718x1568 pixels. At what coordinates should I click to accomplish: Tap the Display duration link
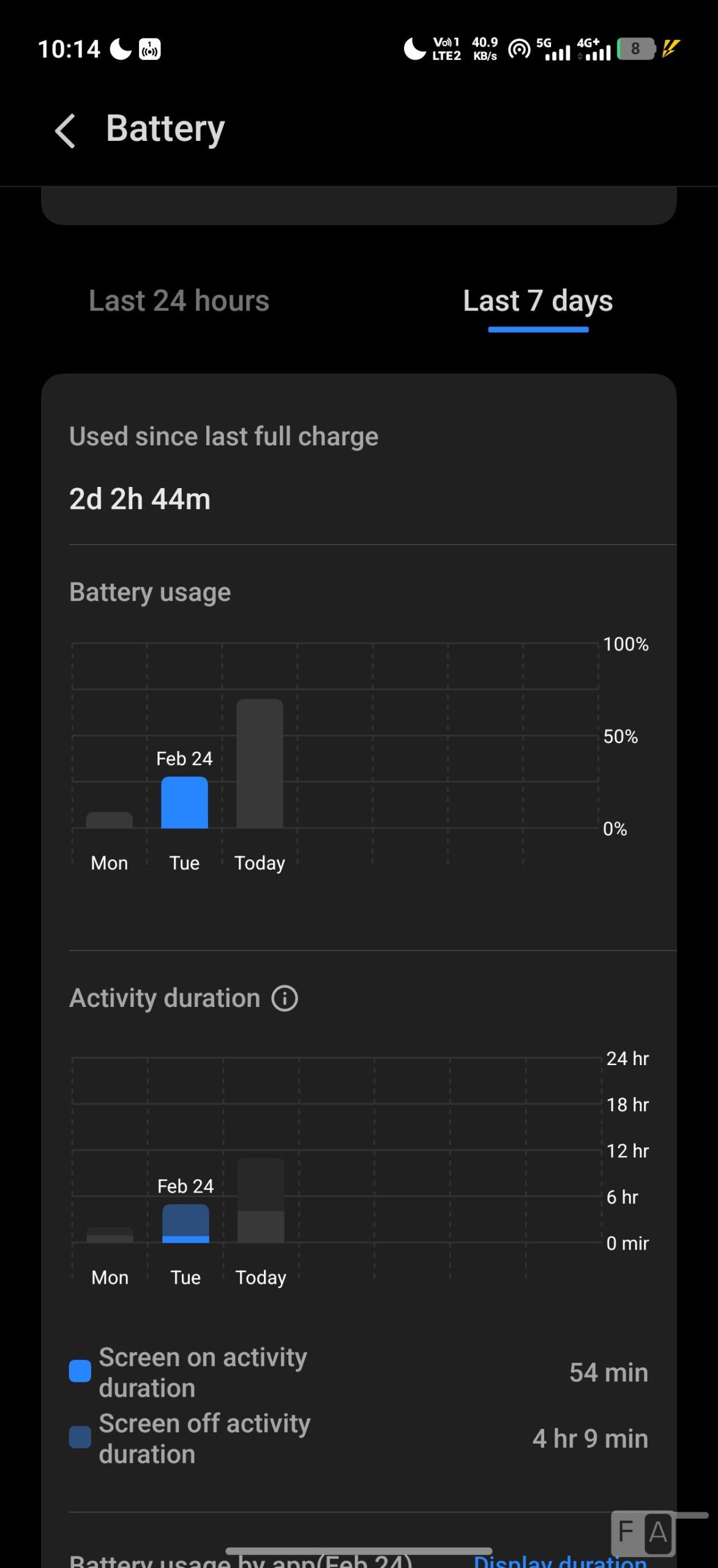pos(560,1561)
